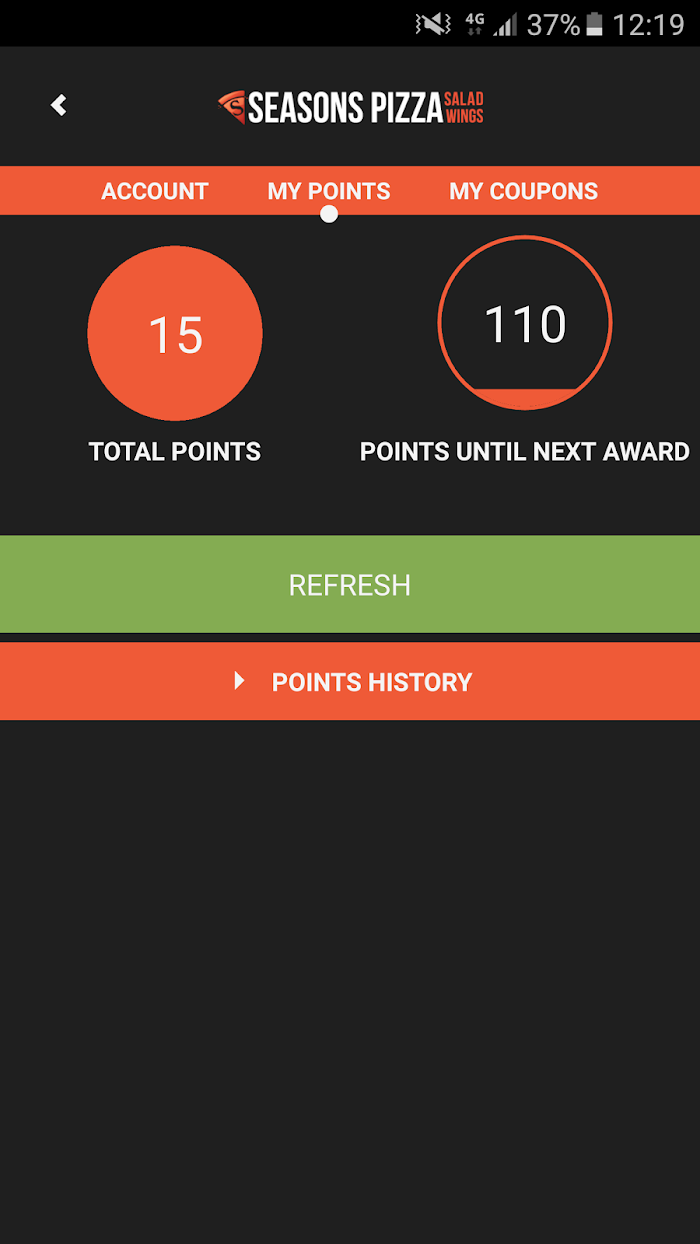Tap the green Refresh button

(350, 584)
